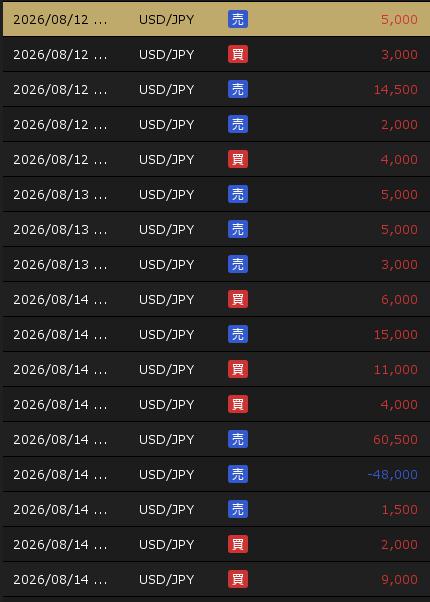The image size is (430, 602).
Task: Open the 08/13 sell row showing 3,000
Action: 216,265
